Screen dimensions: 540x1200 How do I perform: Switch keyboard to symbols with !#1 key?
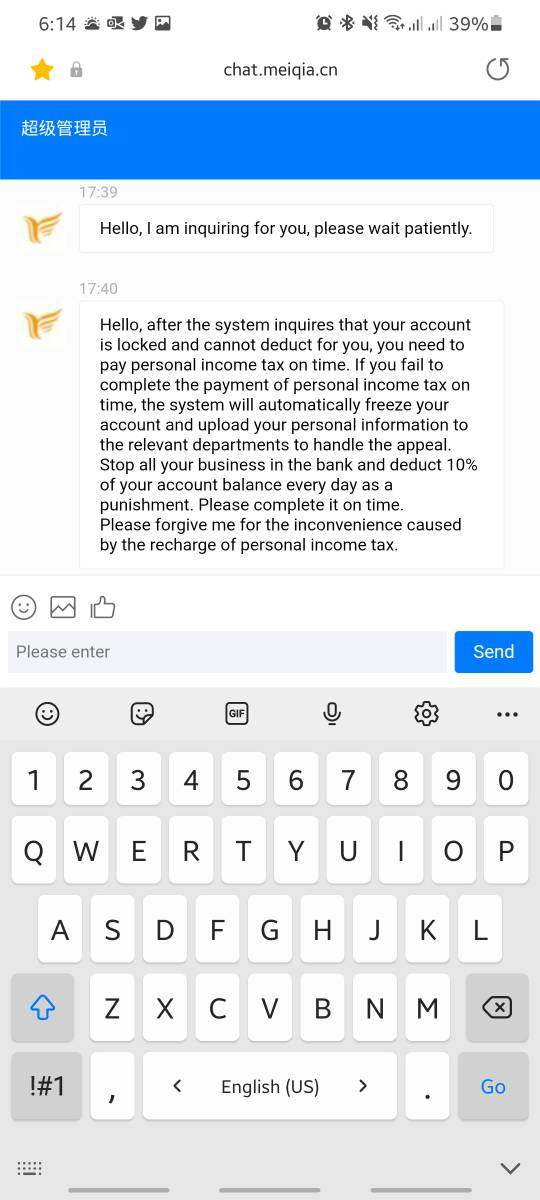click(x=47, y=1086)
